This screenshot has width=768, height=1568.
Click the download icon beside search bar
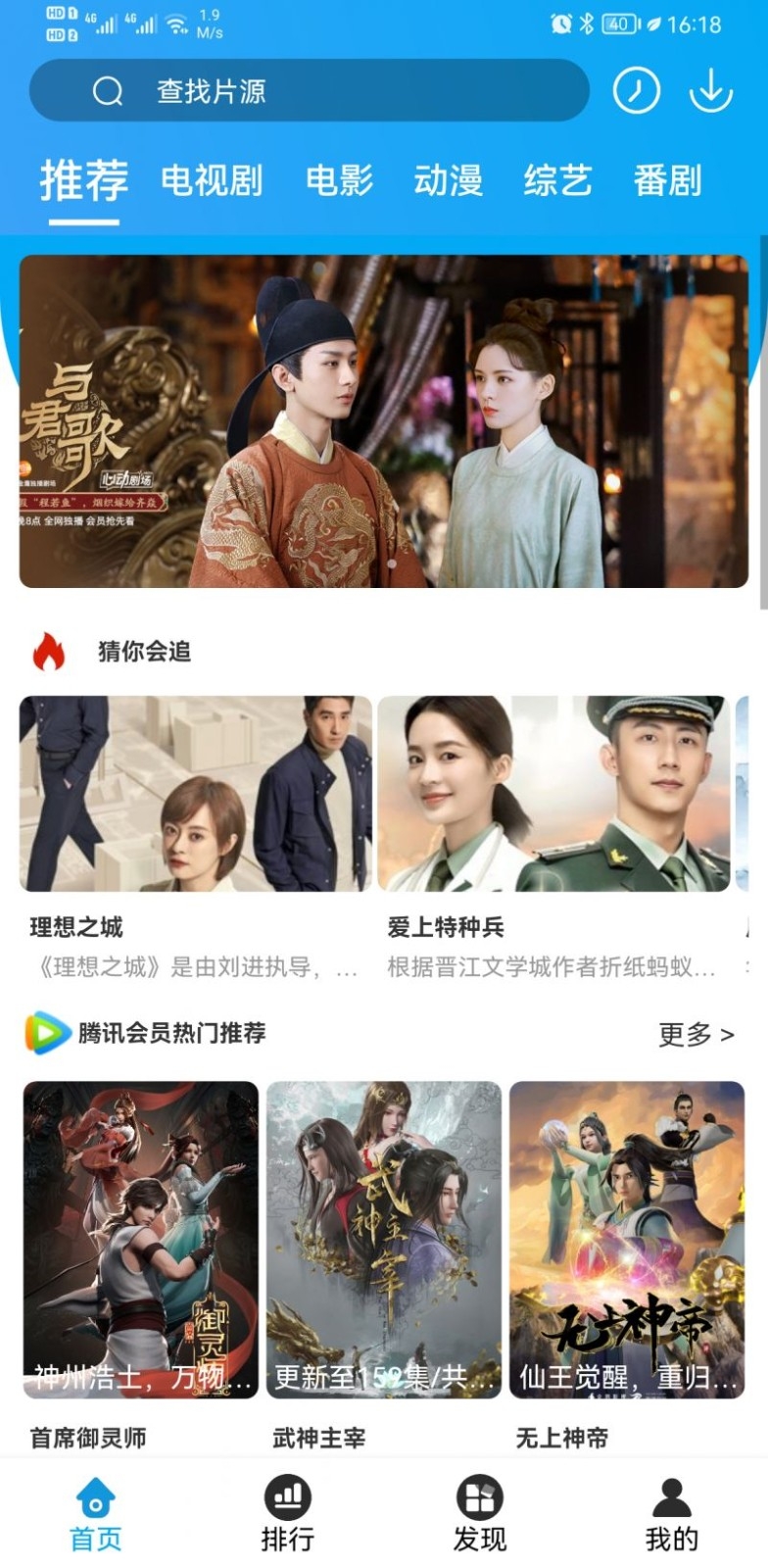tap(709, 90)
